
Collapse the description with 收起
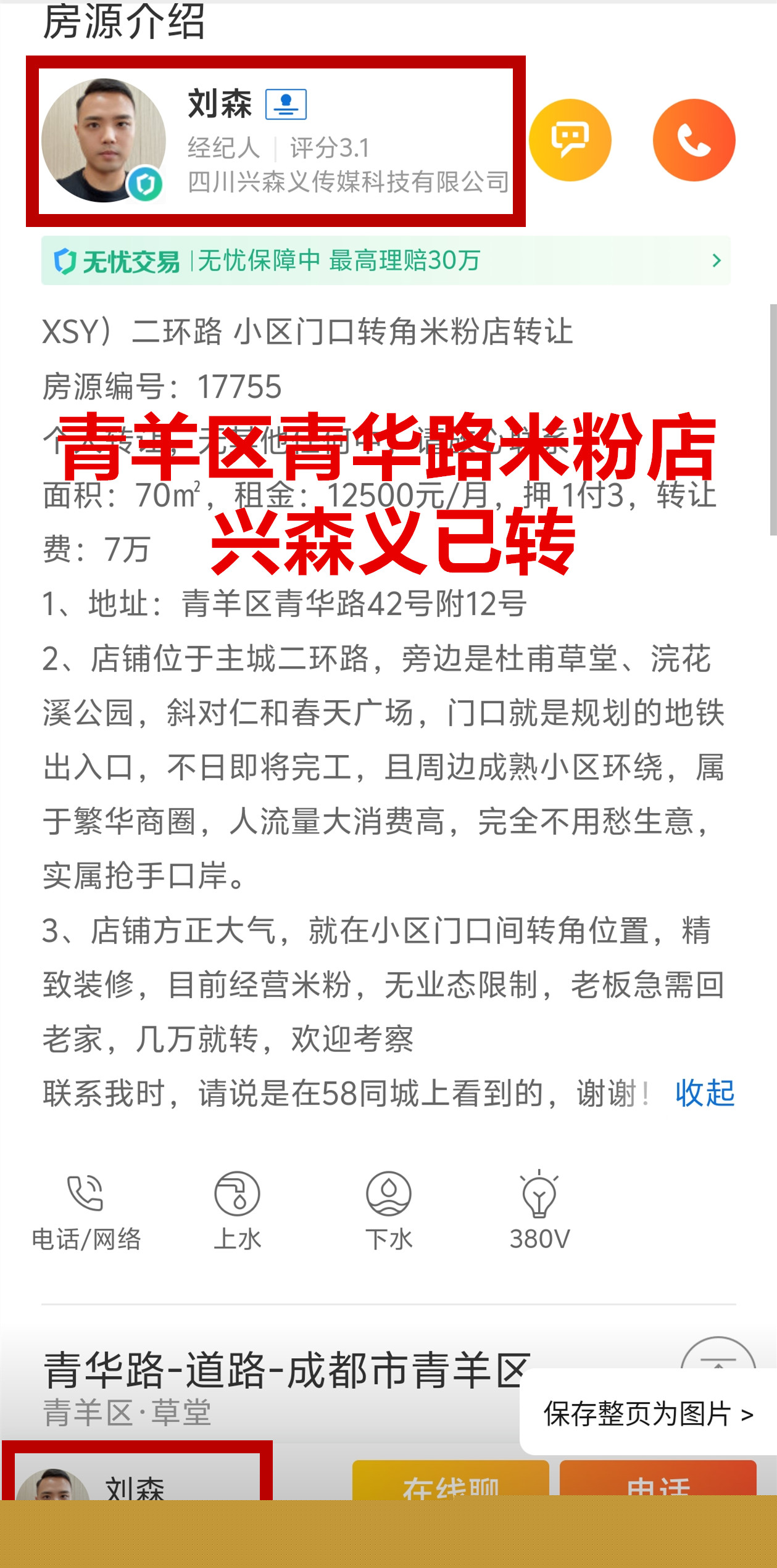pyautogui.click(x=704, y=1094)
